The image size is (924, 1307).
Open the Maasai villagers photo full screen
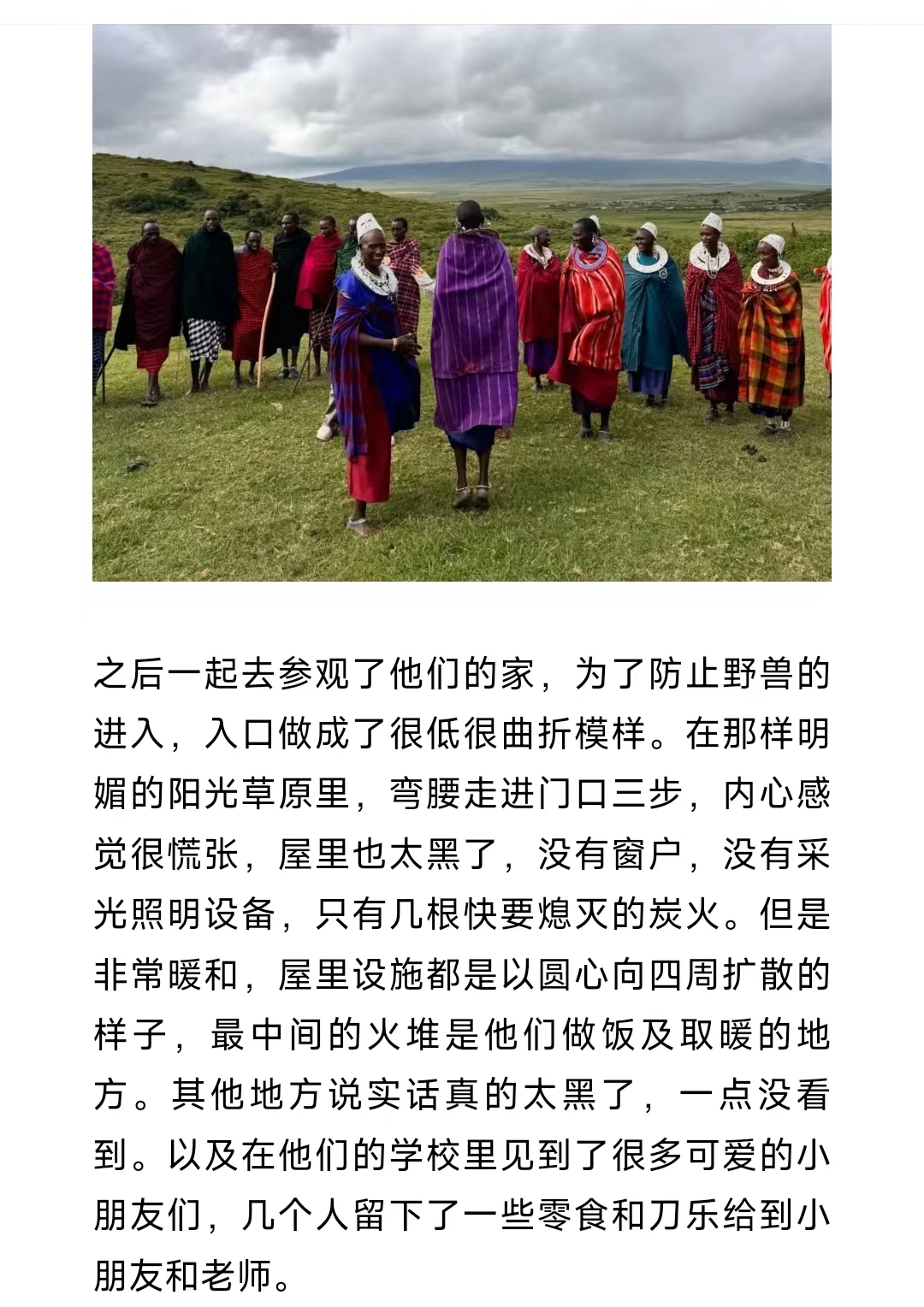(462, 303)
